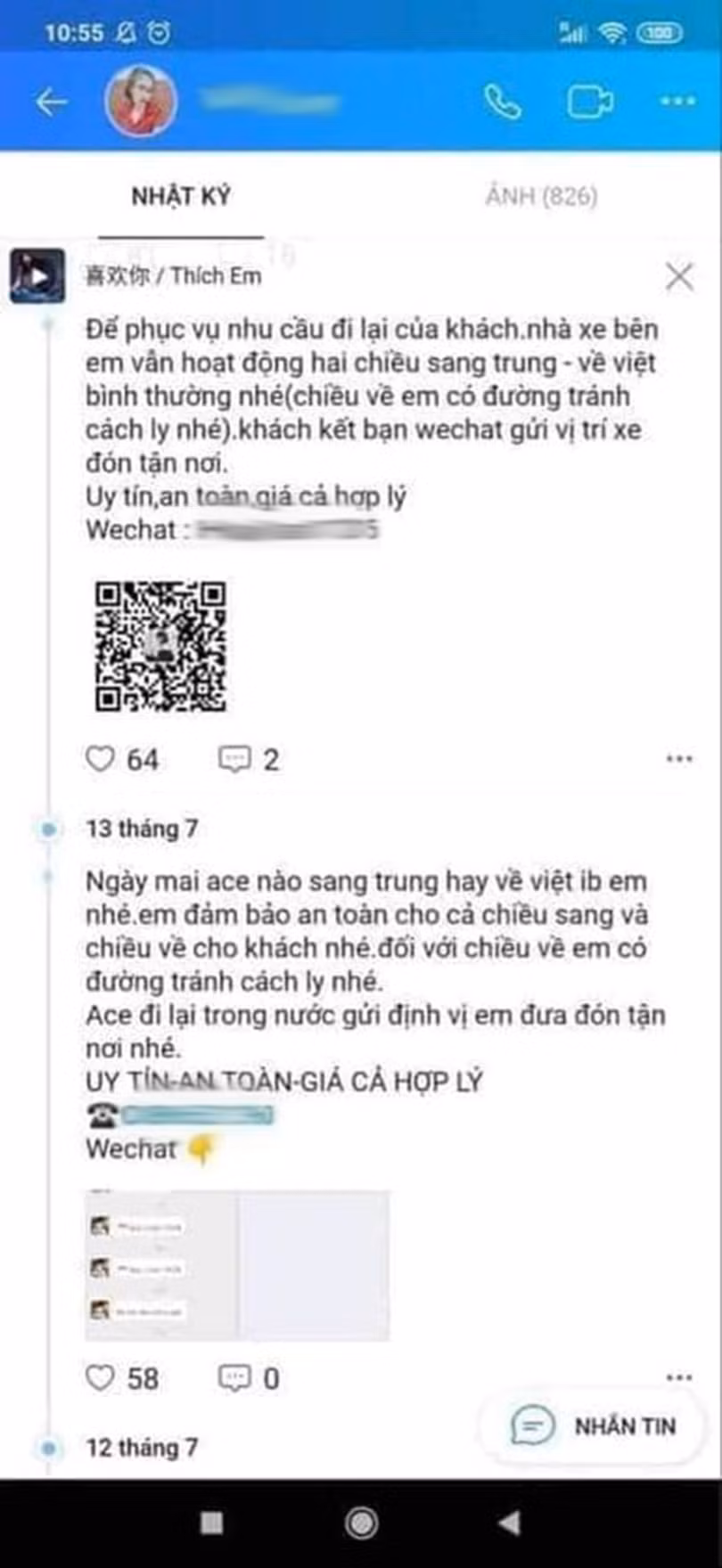Like the post with 64 likes
This screenshot has width=722, height=1568.
100,759
